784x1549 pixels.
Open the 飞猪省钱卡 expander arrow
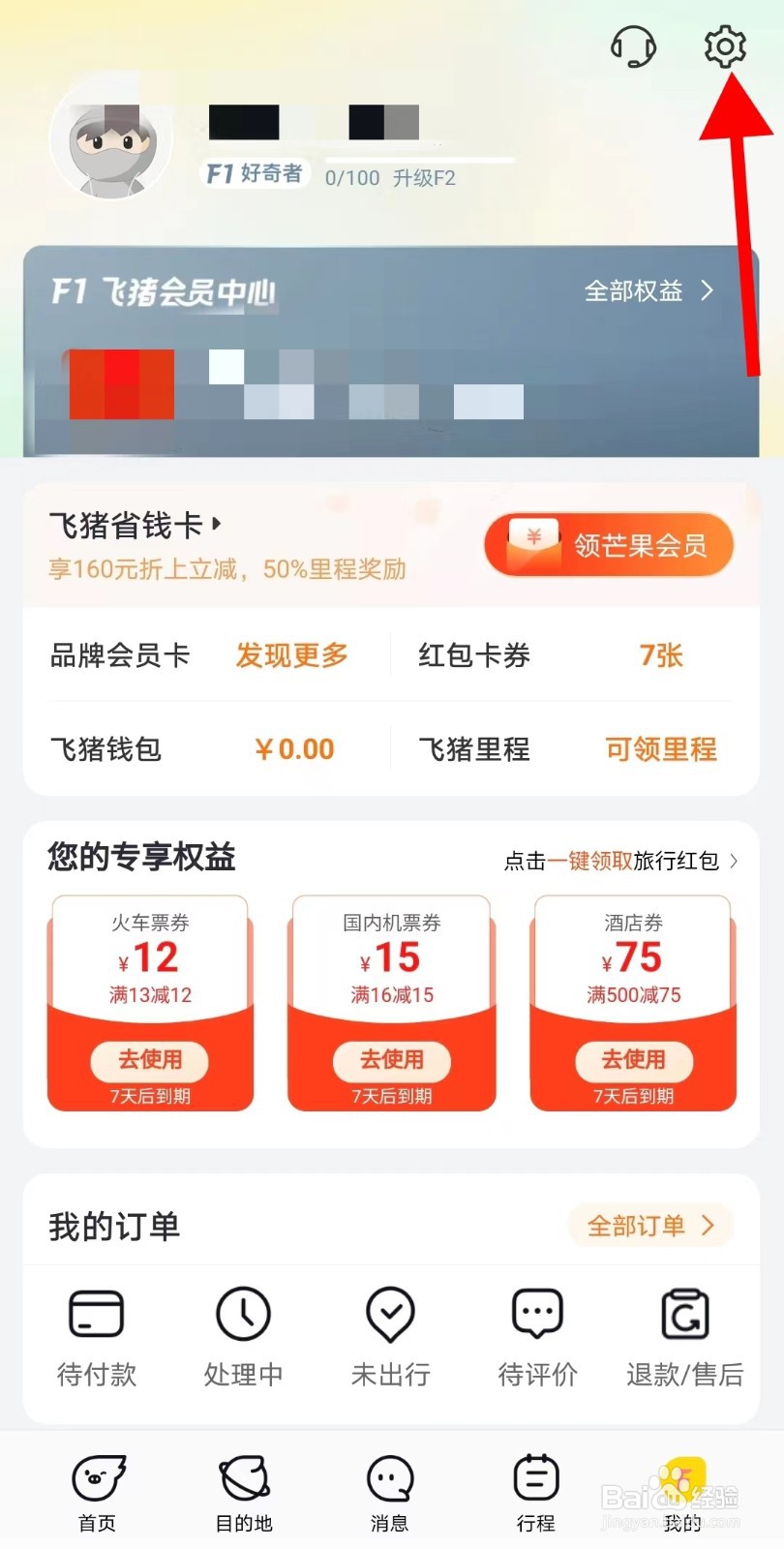tap(220, 523)
